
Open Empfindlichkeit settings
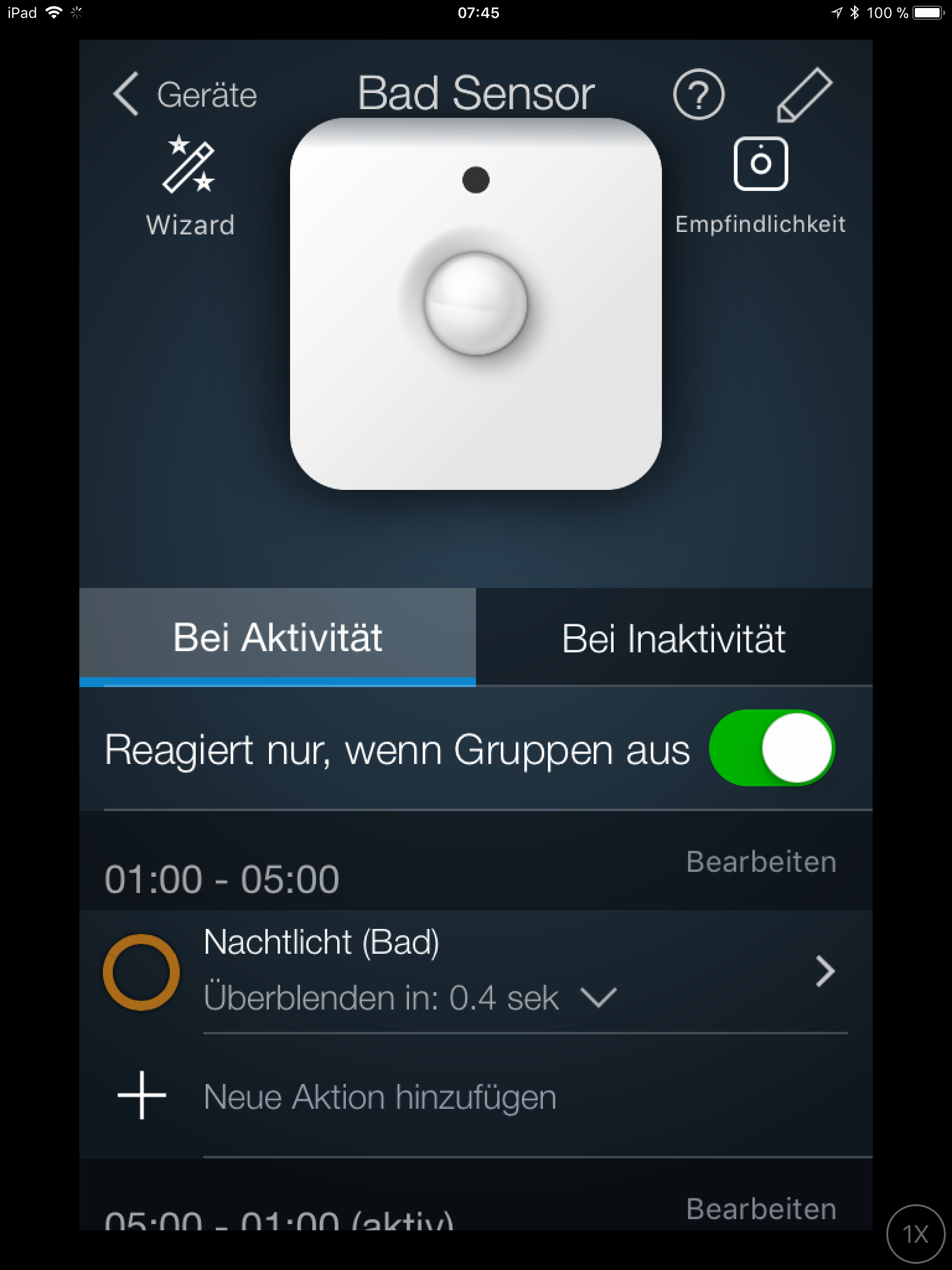(760, 186)
